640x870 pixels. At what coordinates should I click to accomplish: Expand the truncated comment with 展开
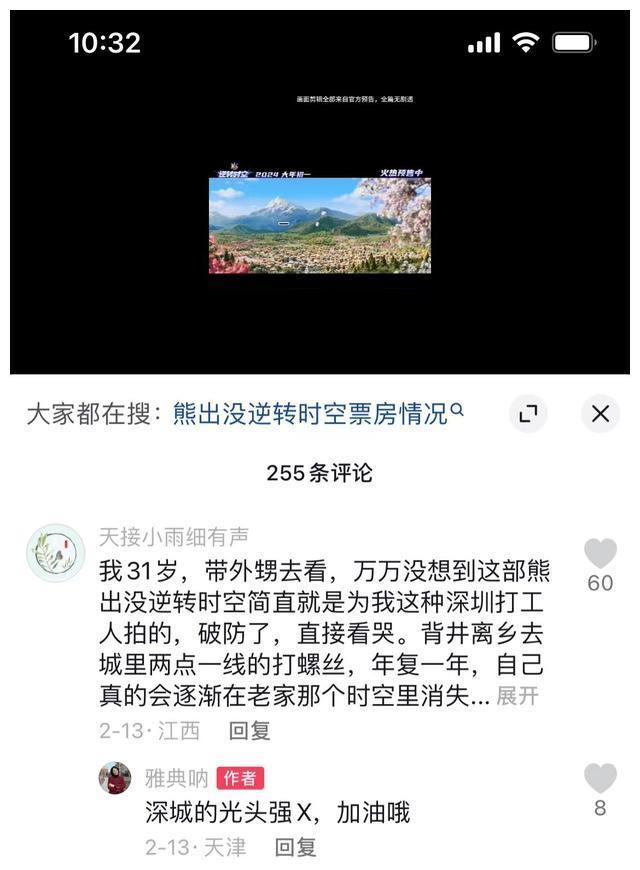pos(518,697)
